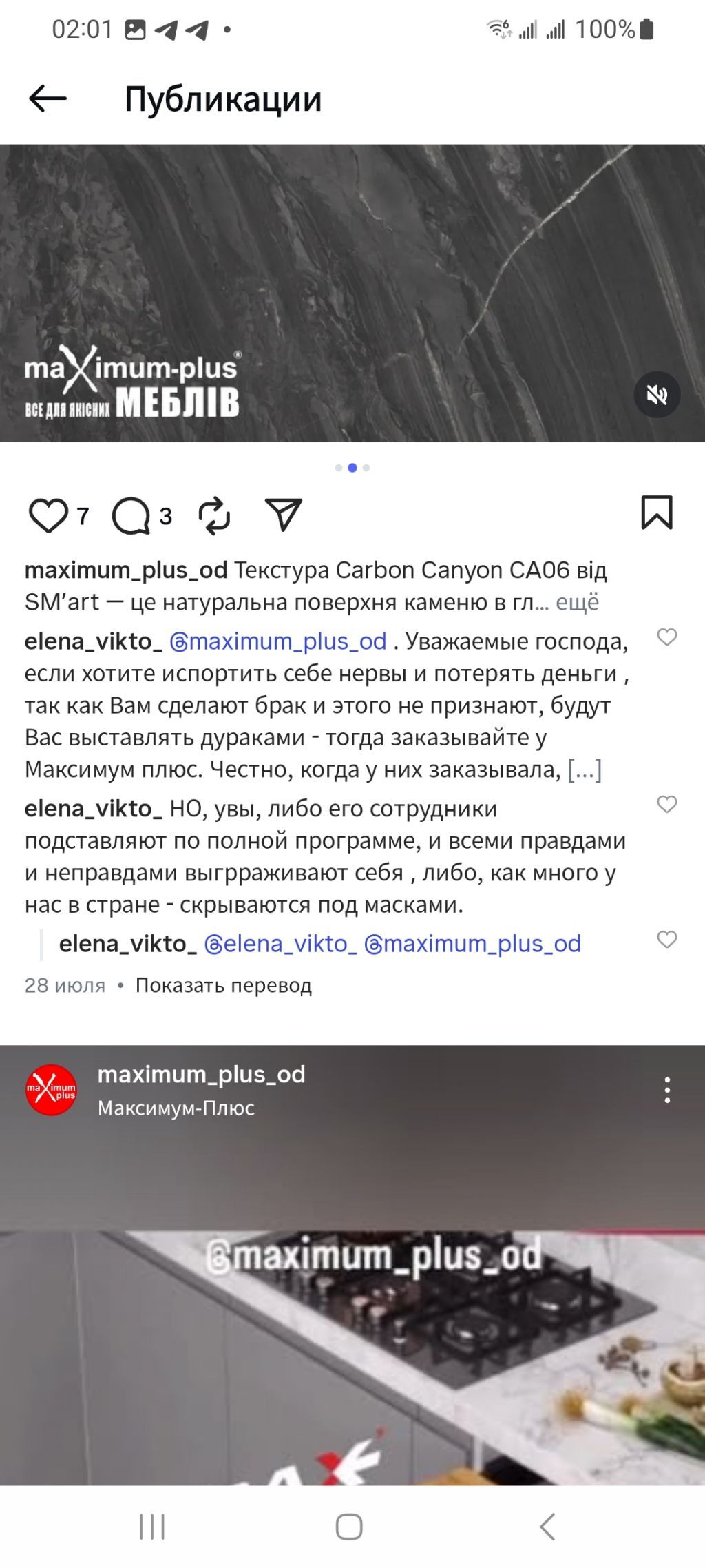Like the Carbon Canyon post
The image size is (705, 1568).
click(48, 515)
